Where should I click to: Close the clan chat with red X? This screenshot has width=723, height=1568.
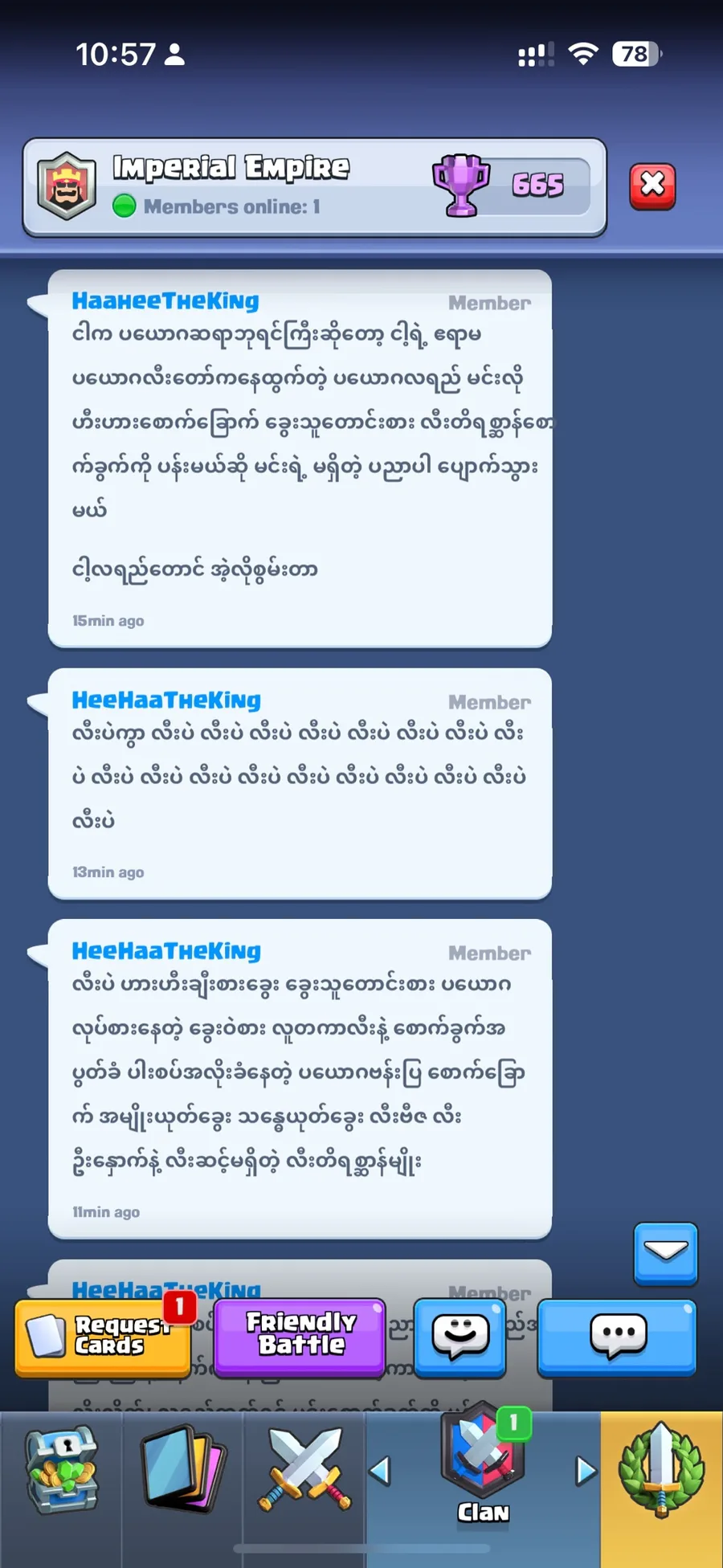[x=652, y=186]
